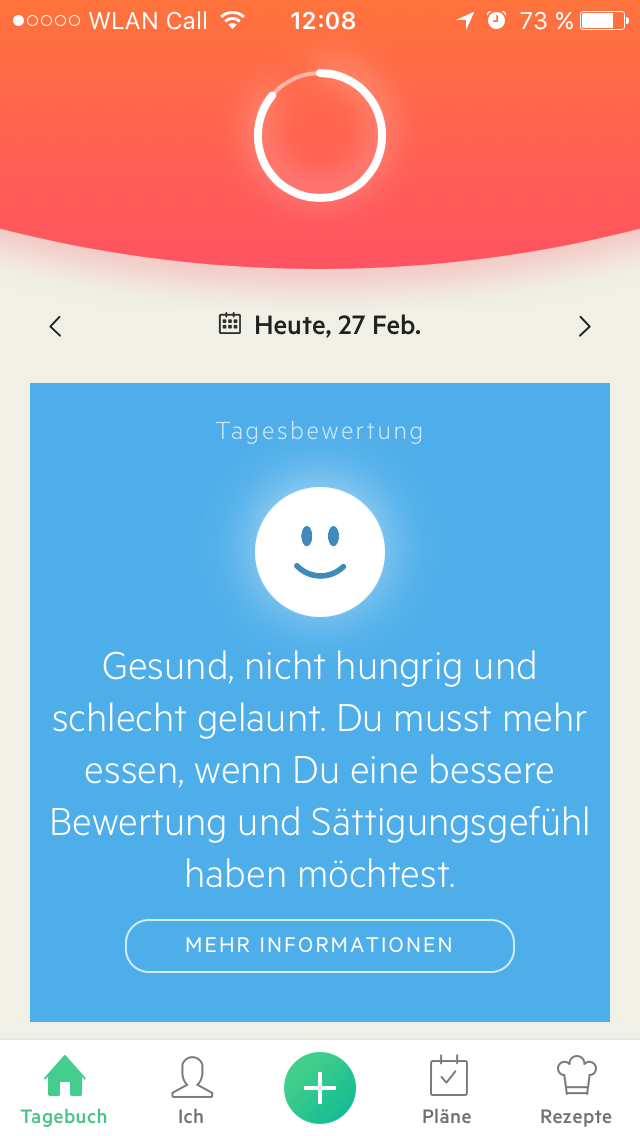640x1136 pixels.
Task: Go to the next day arrow
Action: tap(584, 327)
